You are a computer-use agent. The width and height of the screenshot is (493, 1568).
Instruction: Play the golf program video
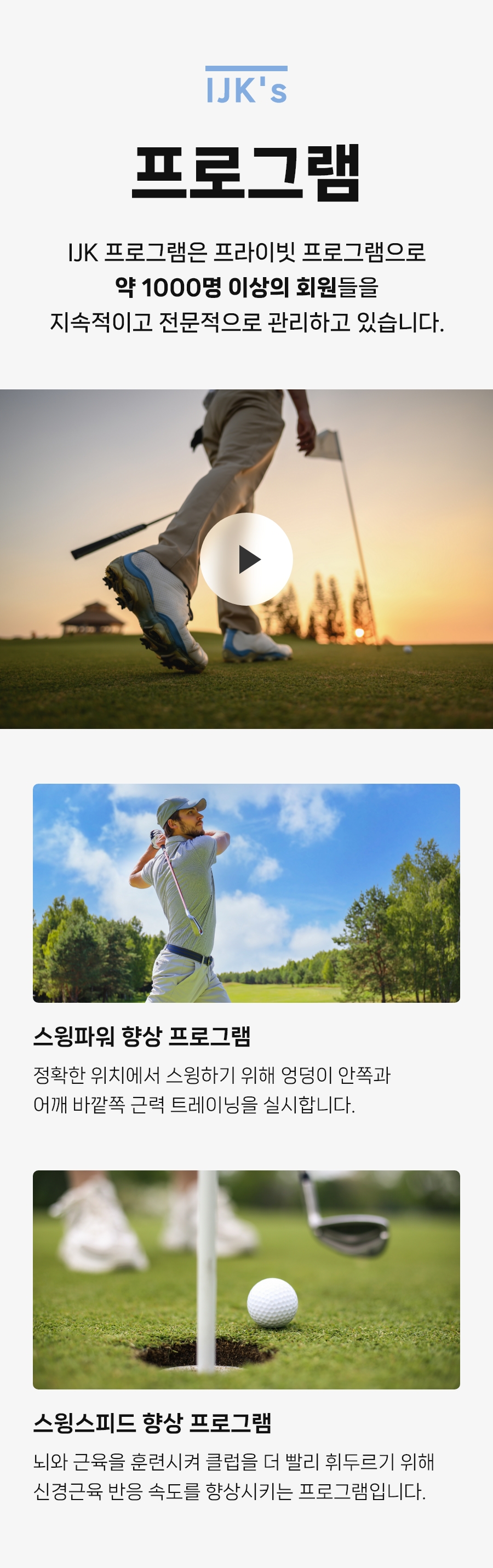246,559
